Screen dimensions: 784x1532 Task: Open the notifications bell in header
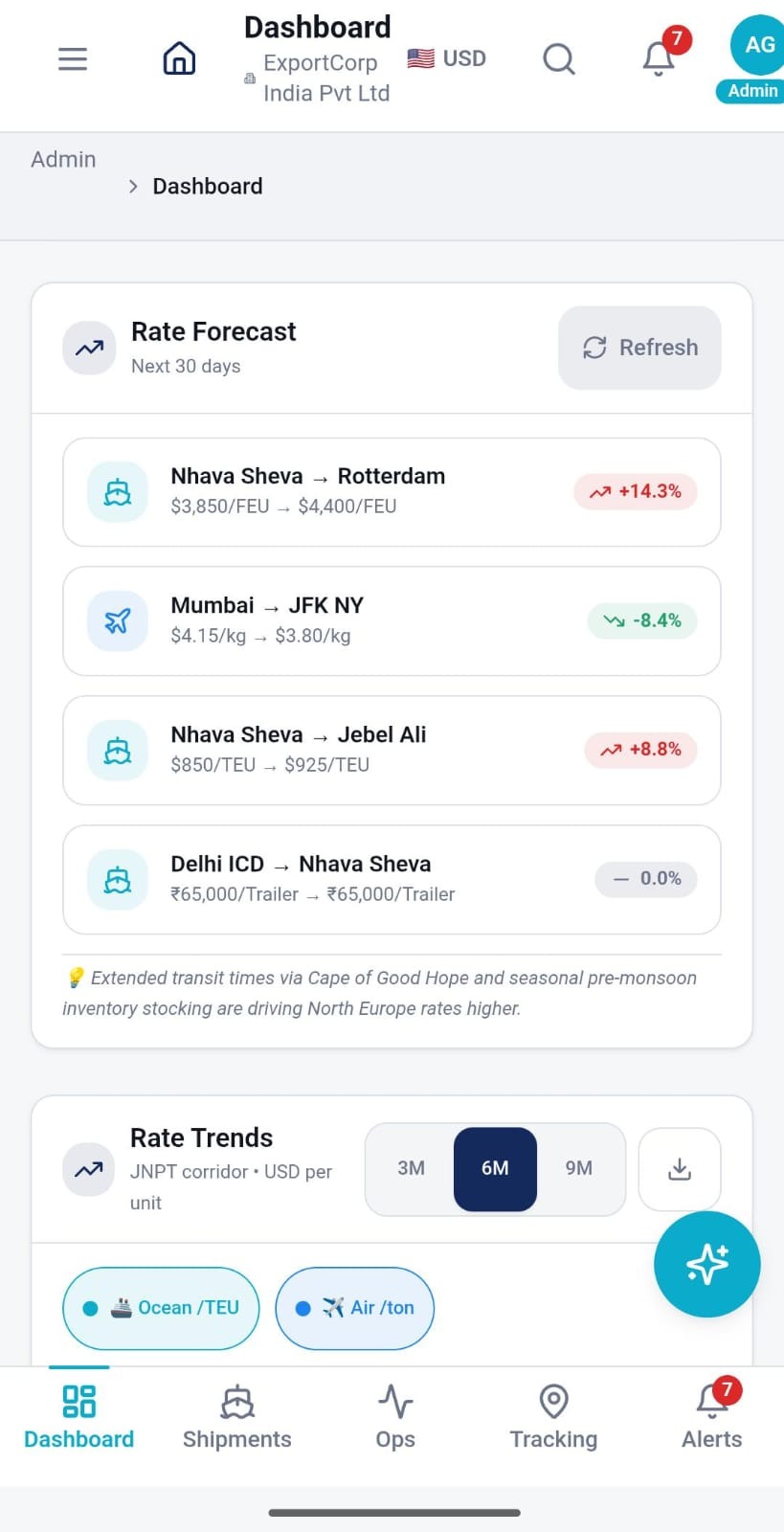[659, 58]
